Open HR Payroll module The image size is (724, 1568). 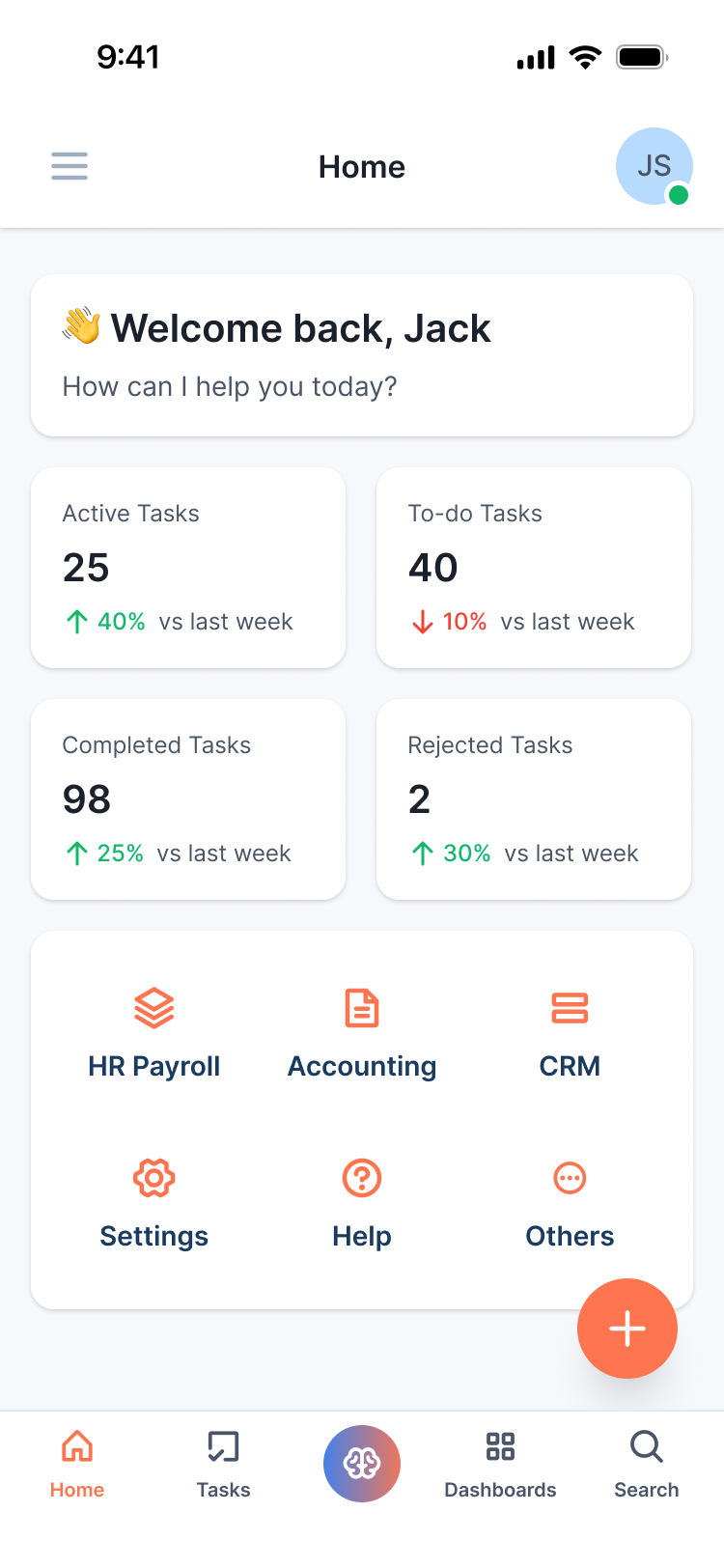[x=154, y=1033]
